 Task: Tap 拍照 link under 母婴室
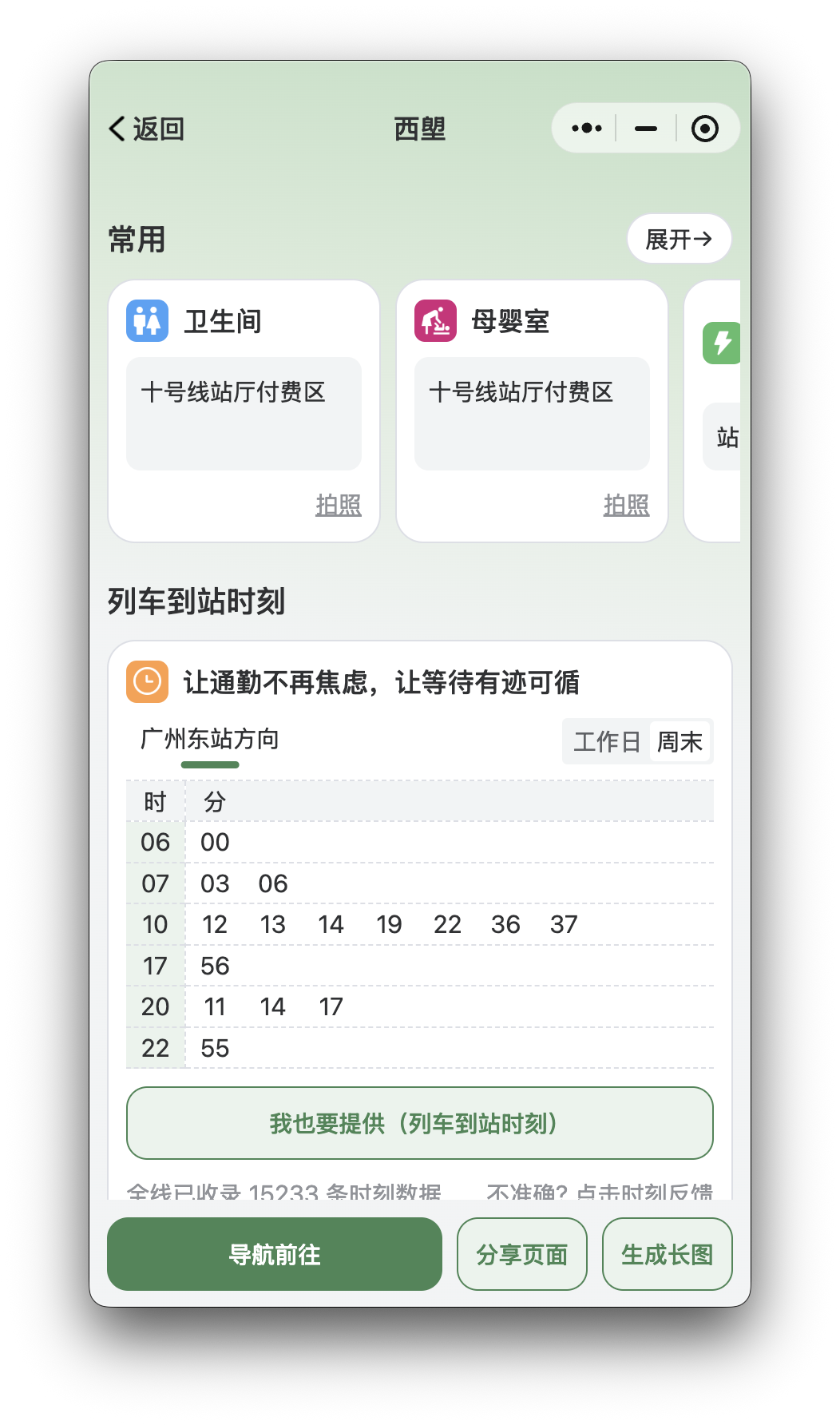tap(626, 505)
